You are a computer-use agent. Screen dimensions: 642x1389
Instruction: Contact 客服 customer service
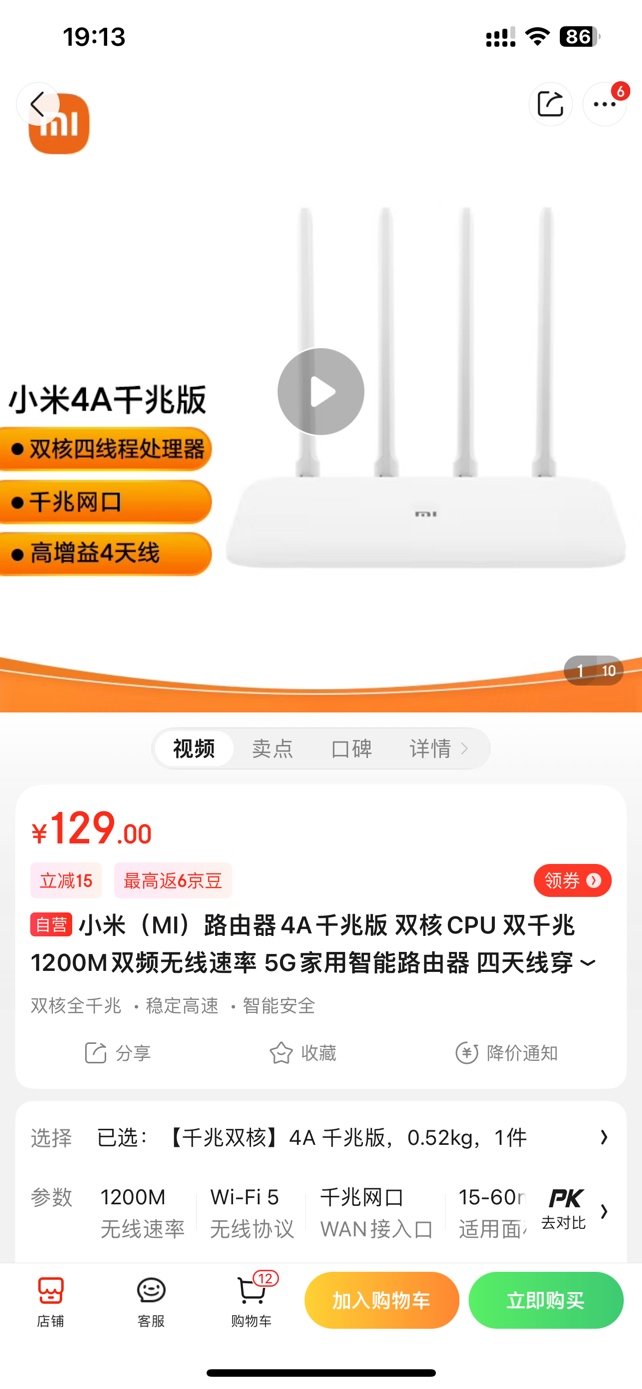151,1301
